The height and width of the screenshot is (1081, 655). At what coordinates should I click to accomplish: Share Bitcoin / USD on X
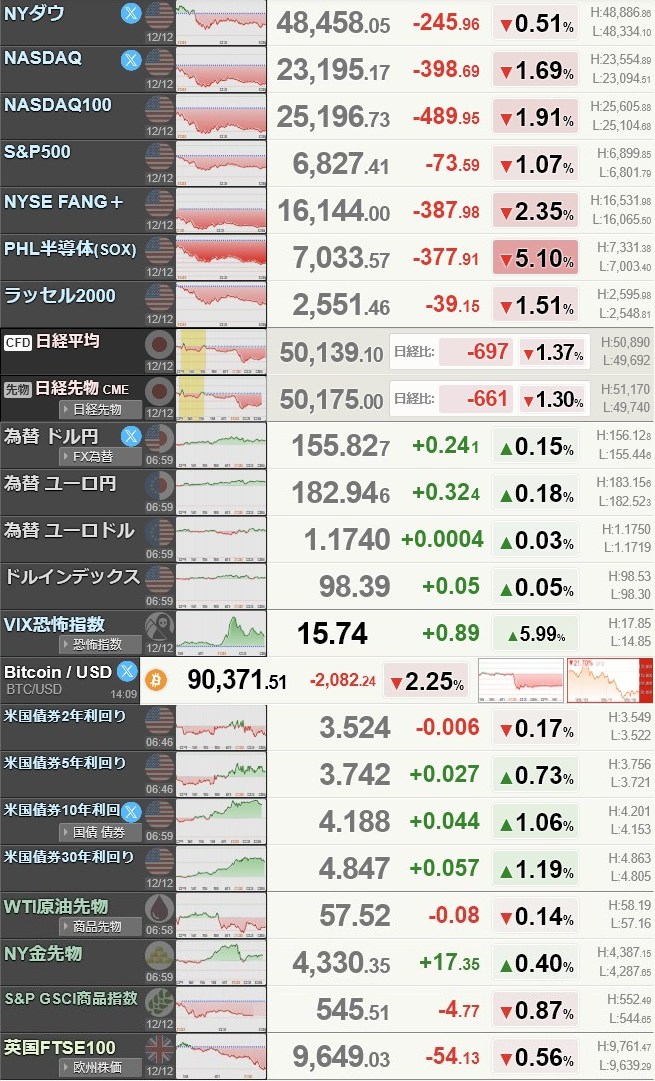coord(127,671)
